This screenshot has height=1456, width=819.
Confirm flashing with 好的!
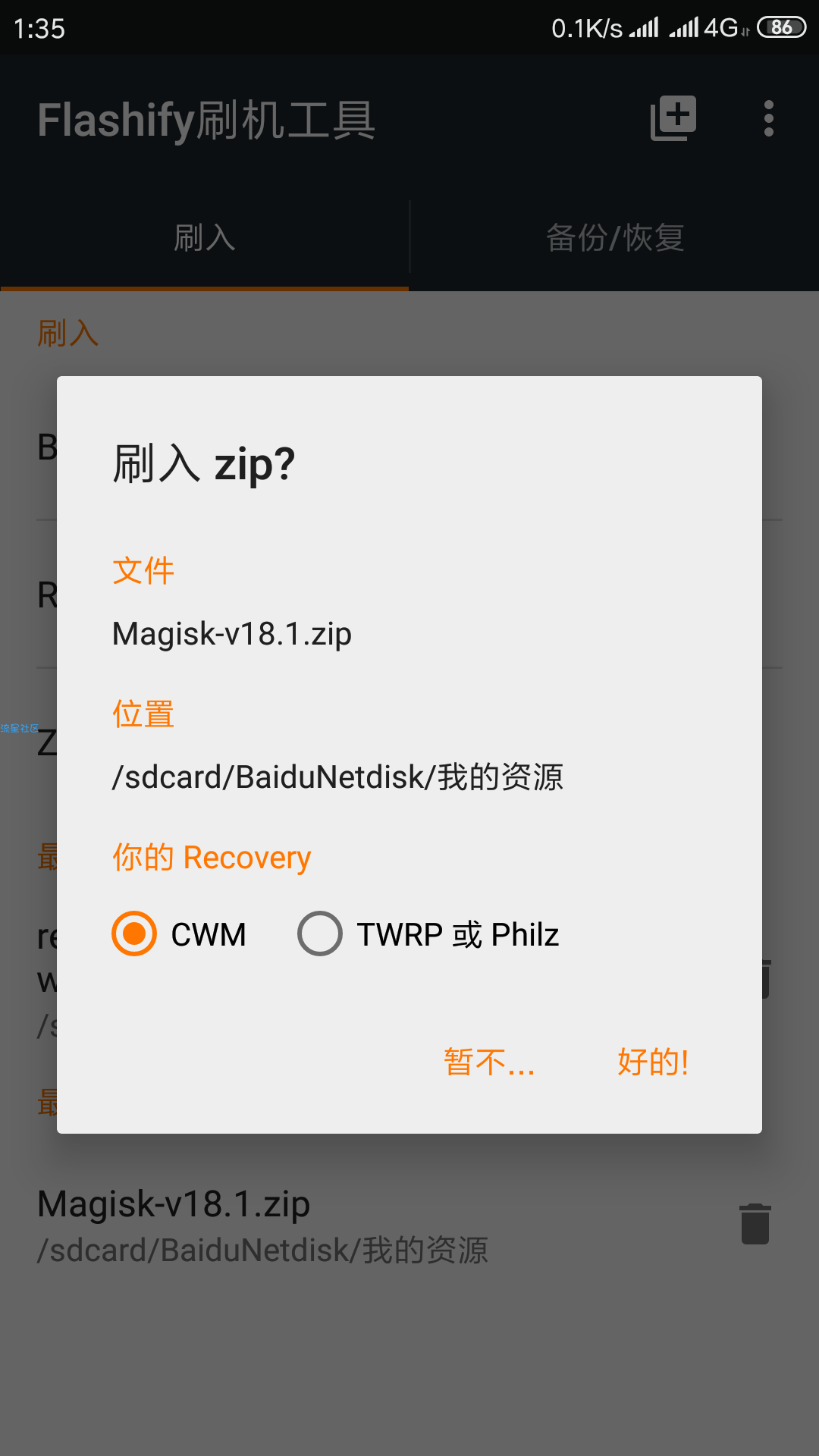653,1062
